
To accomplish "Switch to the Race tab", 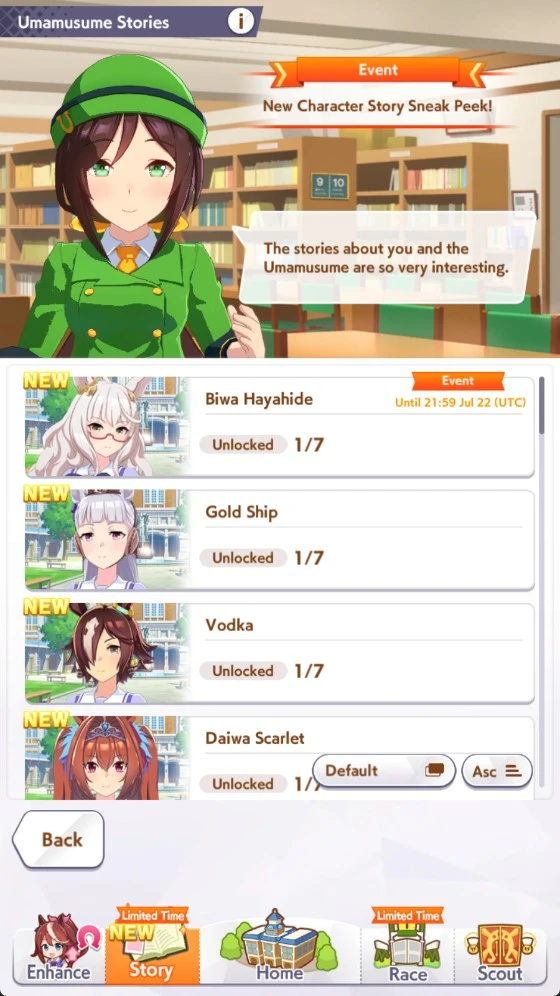I will [408, 949].
